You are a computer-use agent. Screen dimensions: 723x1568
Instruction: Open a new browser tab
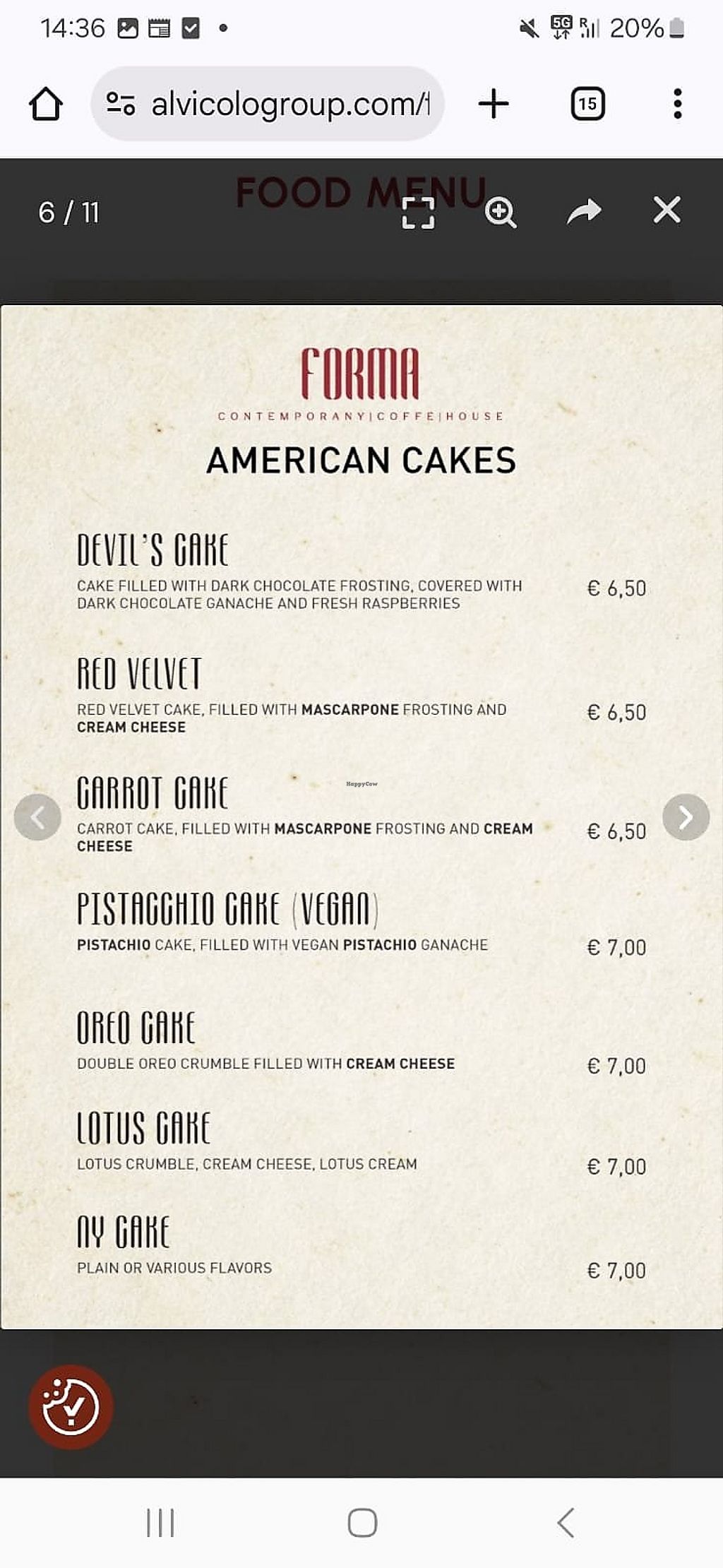point(493,105)
